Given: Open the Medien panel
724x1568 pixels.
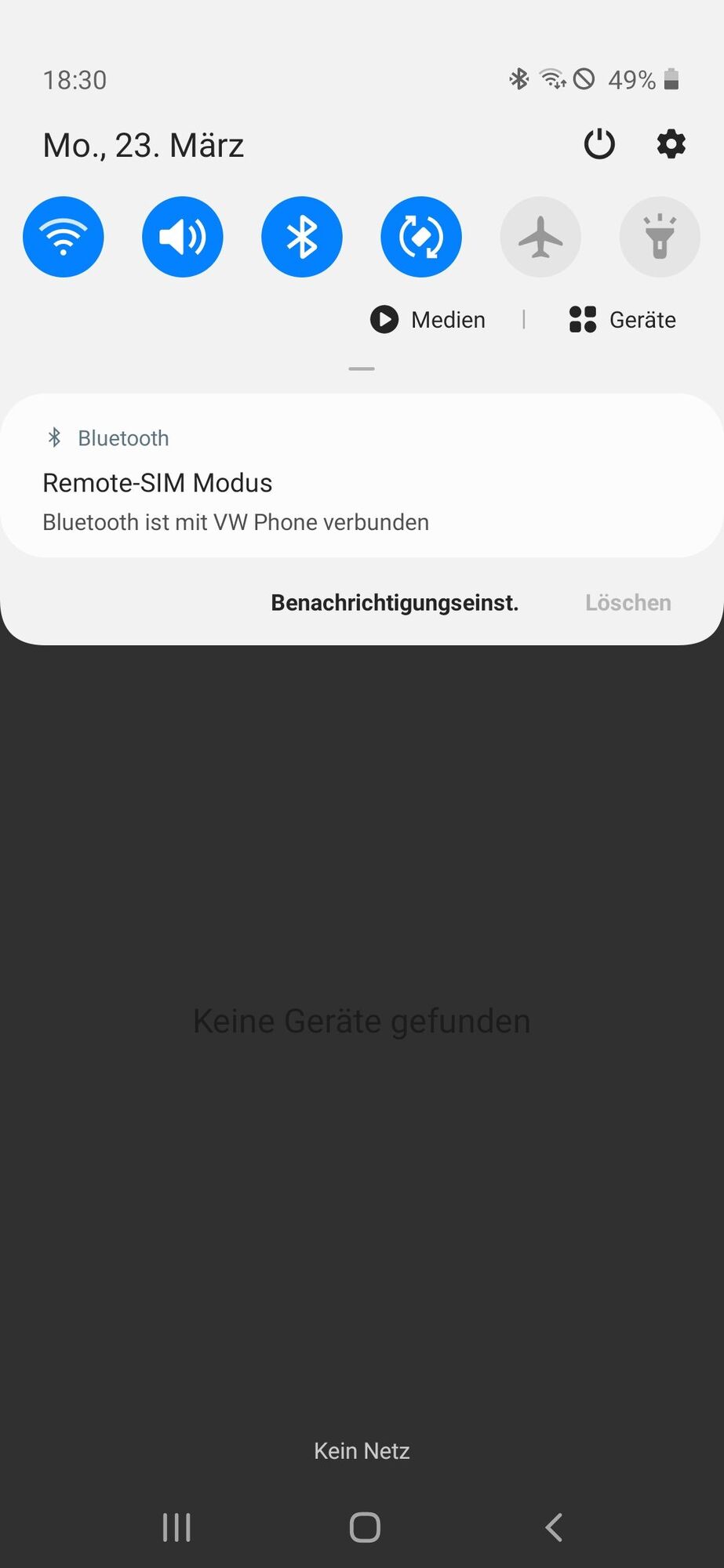Looking at the screenshot, I should pos(428,320).
